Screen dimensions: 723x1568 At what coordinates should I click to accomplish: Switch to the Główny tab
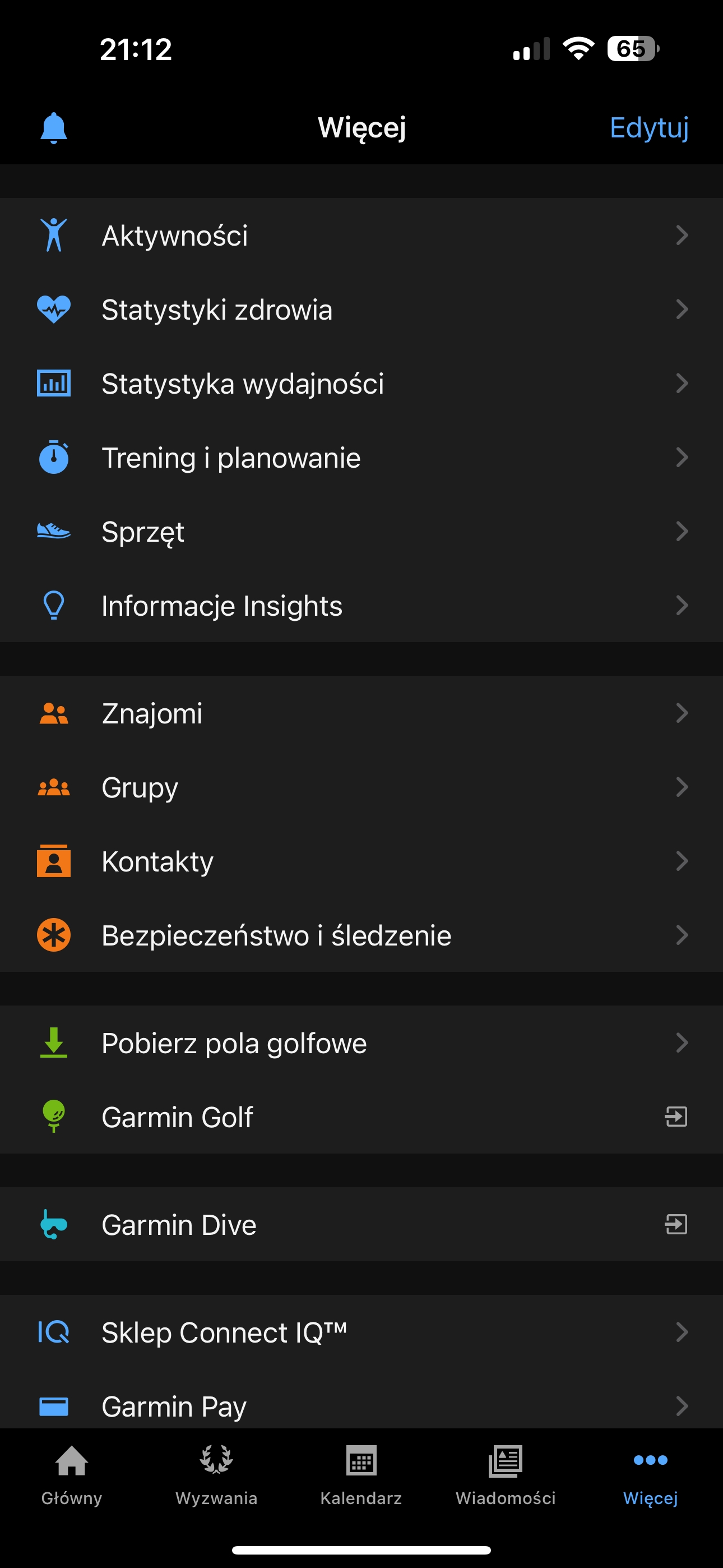point(72,1475)
